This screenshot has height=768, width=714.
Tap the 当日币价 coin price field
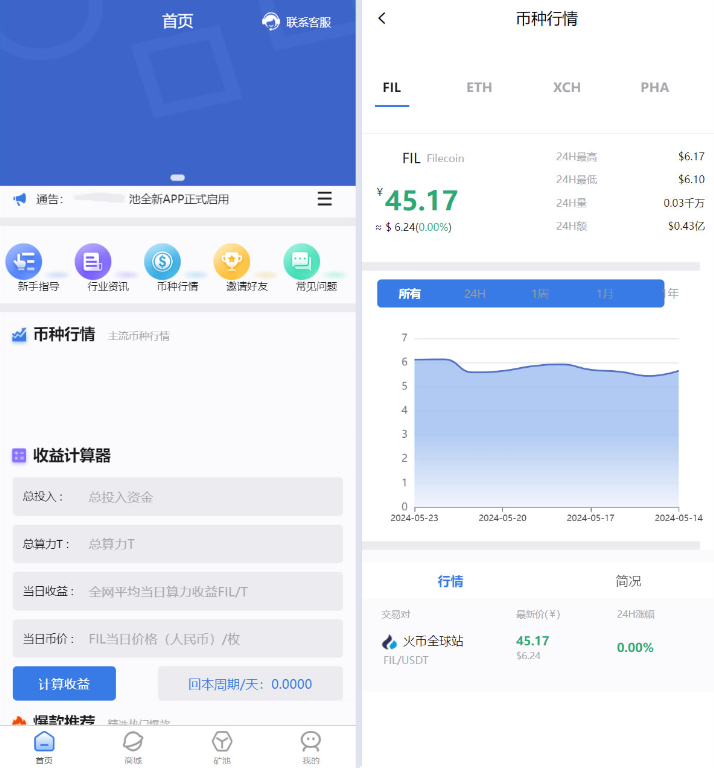tap(210, 638)
